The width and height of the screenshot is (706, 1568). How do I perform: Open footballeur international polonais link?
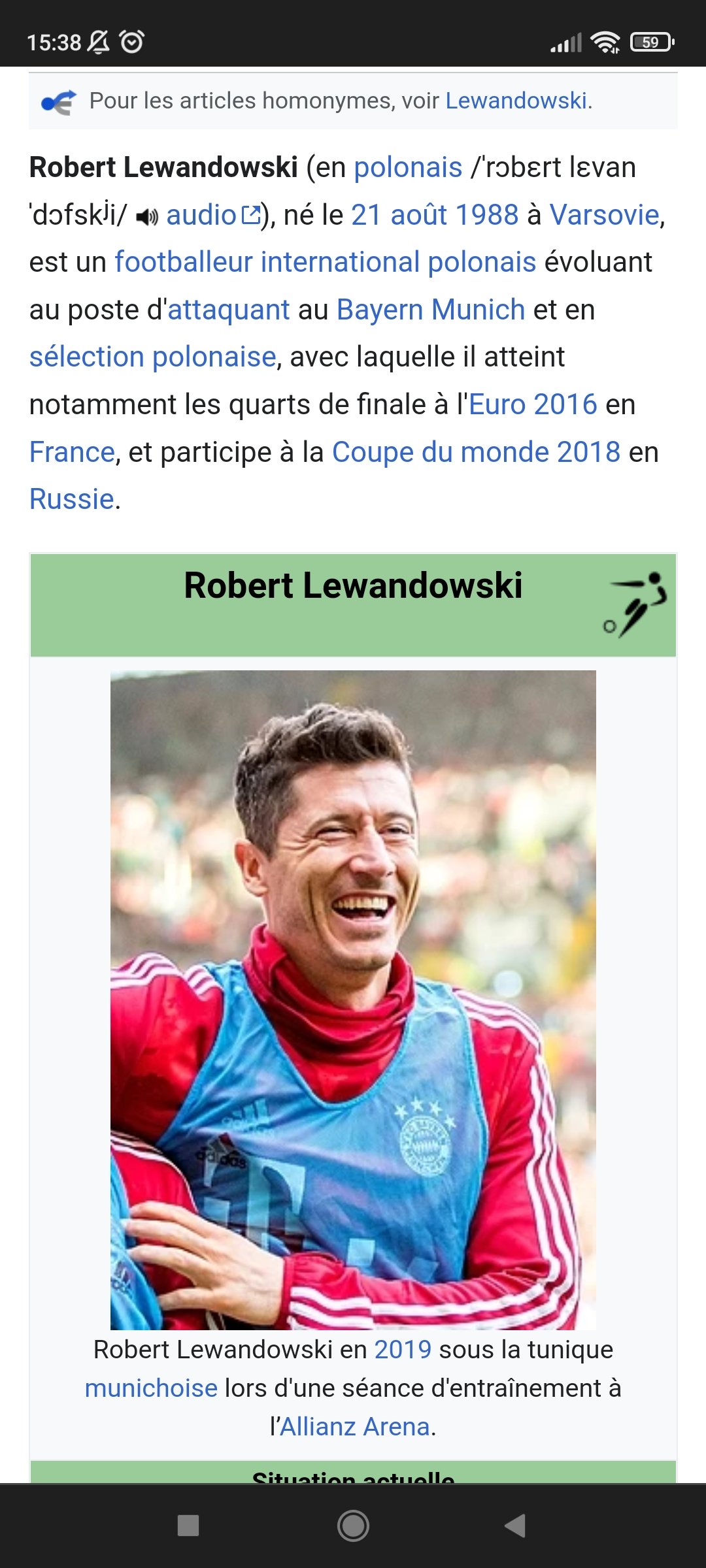coord(325,262)
